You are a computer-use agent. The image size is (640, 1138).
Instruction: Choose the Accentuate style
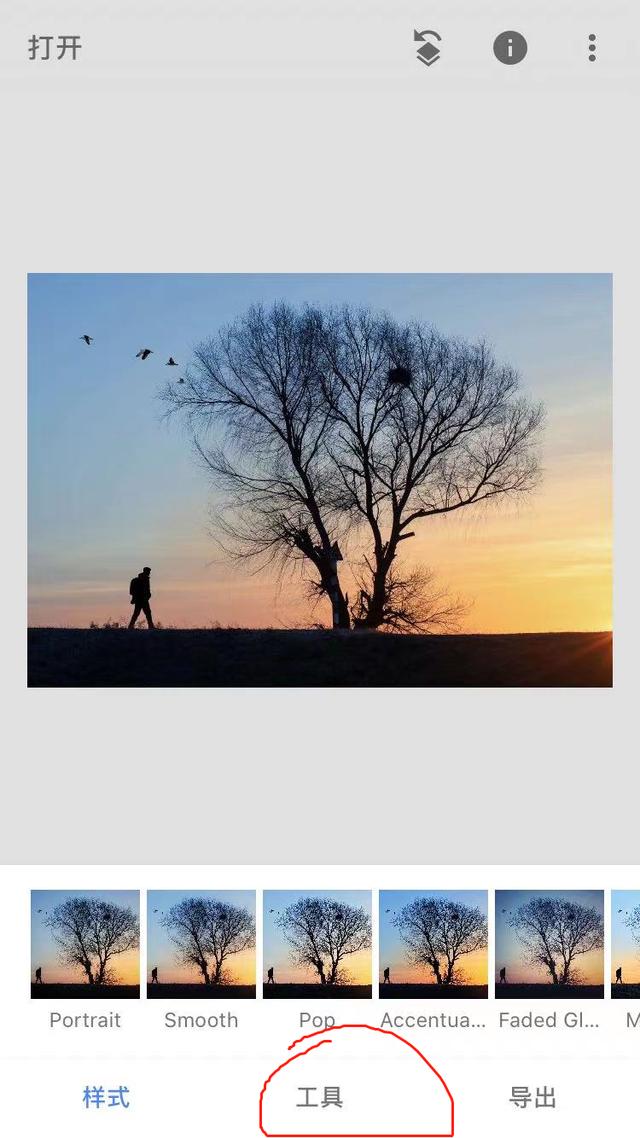(433, 959)
